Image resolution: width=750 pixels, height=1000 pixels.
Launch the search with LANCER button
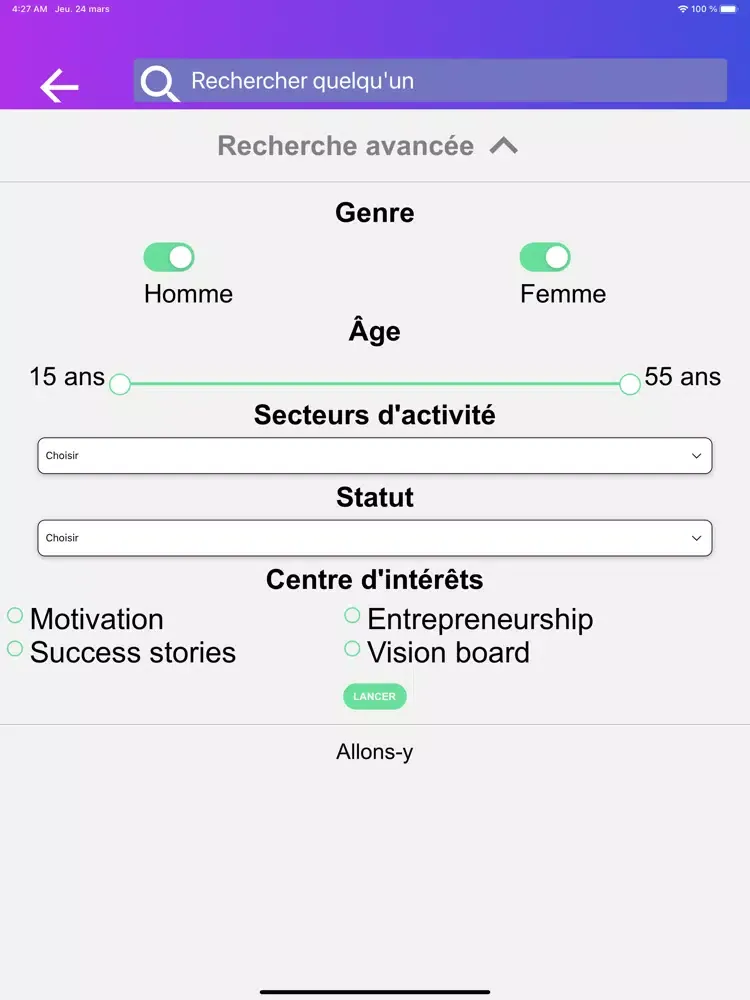coord(374,697)
